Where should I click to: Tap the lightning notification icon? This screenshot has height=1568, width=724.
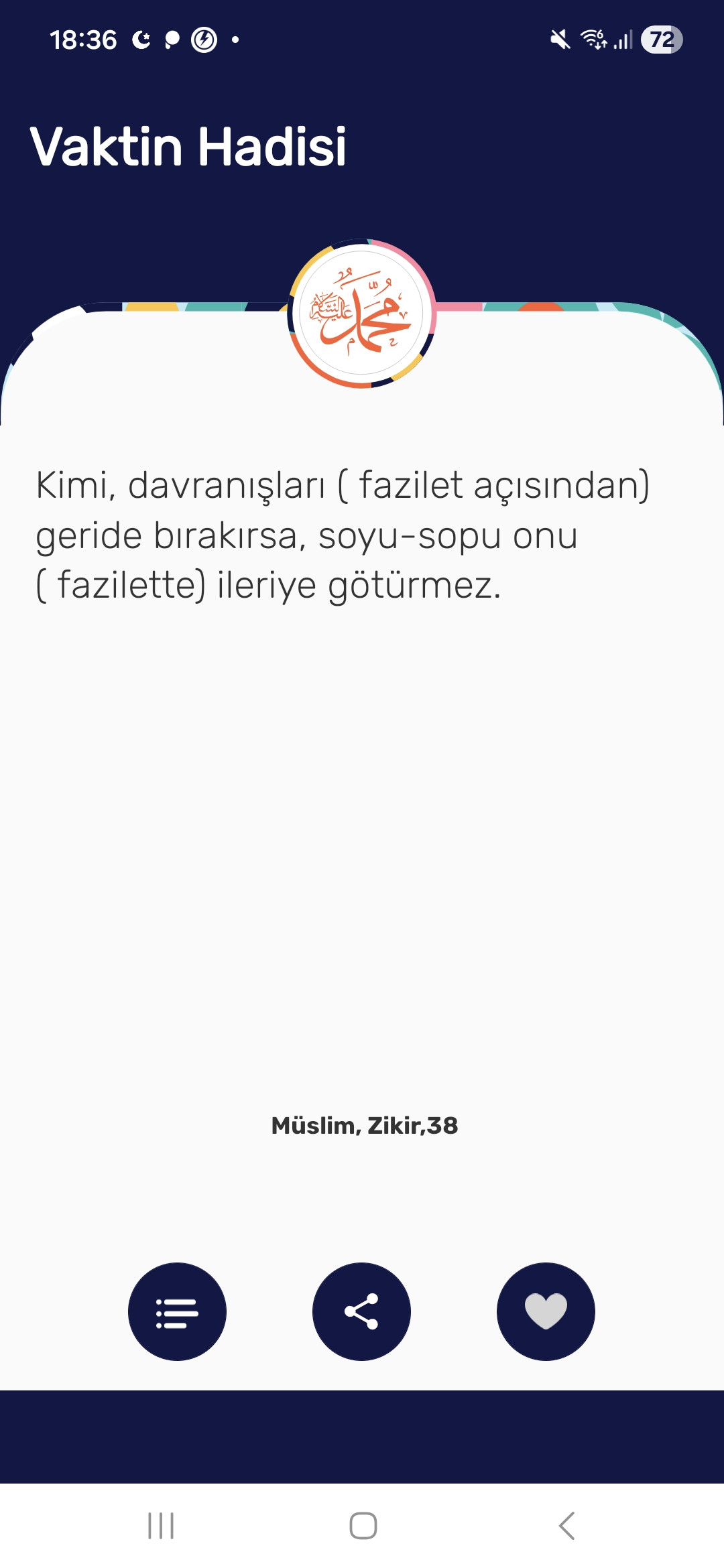click(203, 40)
